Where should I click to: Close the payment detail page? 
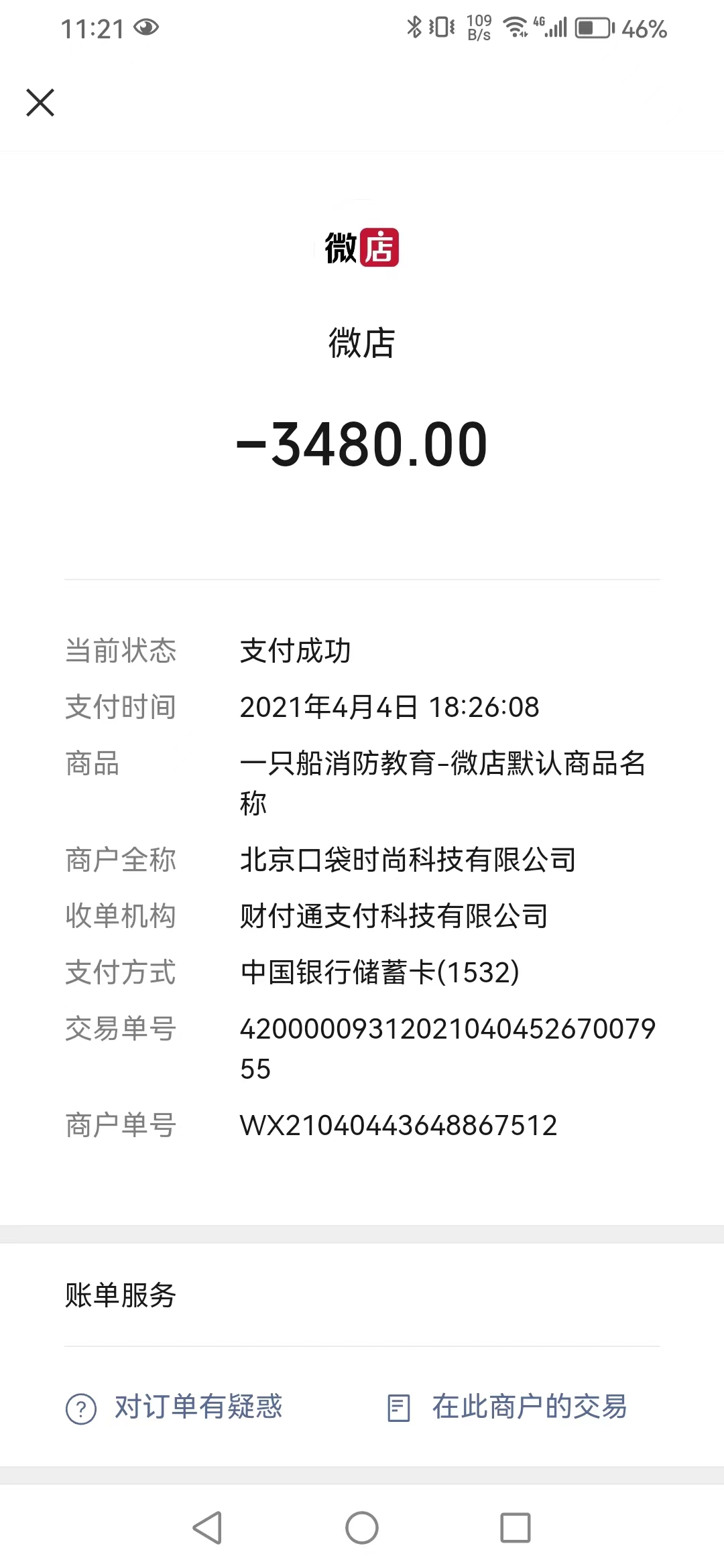point(40,103)
